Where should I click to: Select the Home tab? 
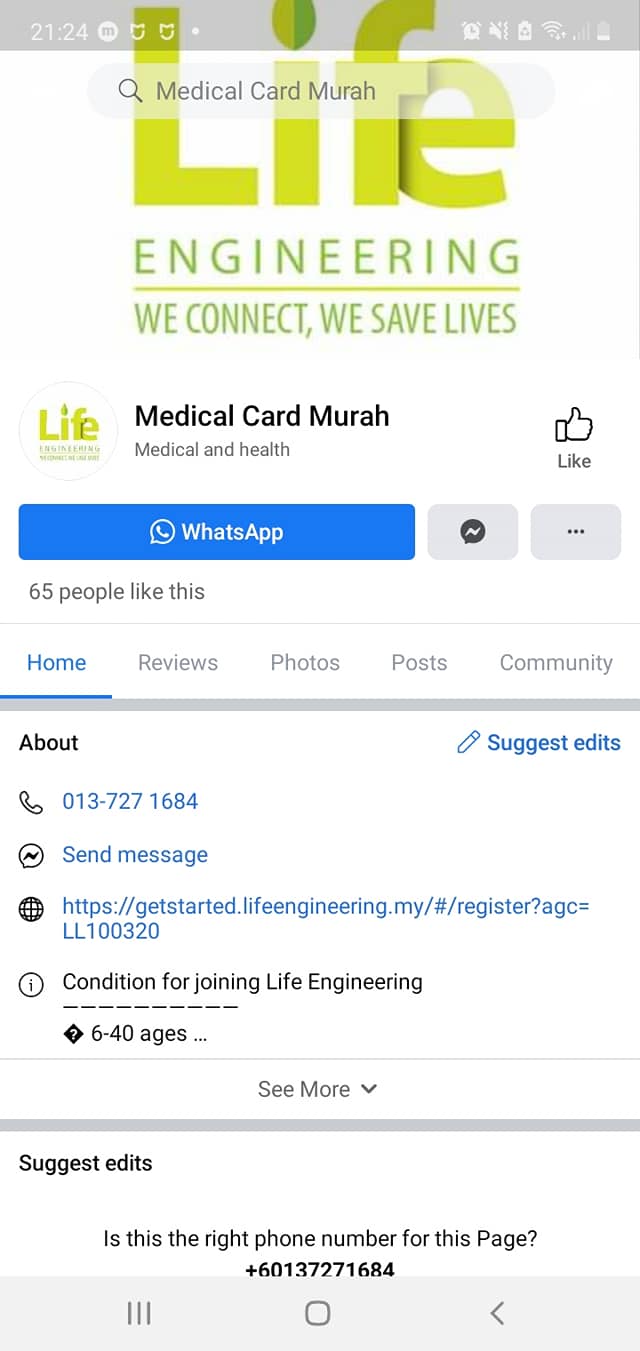56,662
